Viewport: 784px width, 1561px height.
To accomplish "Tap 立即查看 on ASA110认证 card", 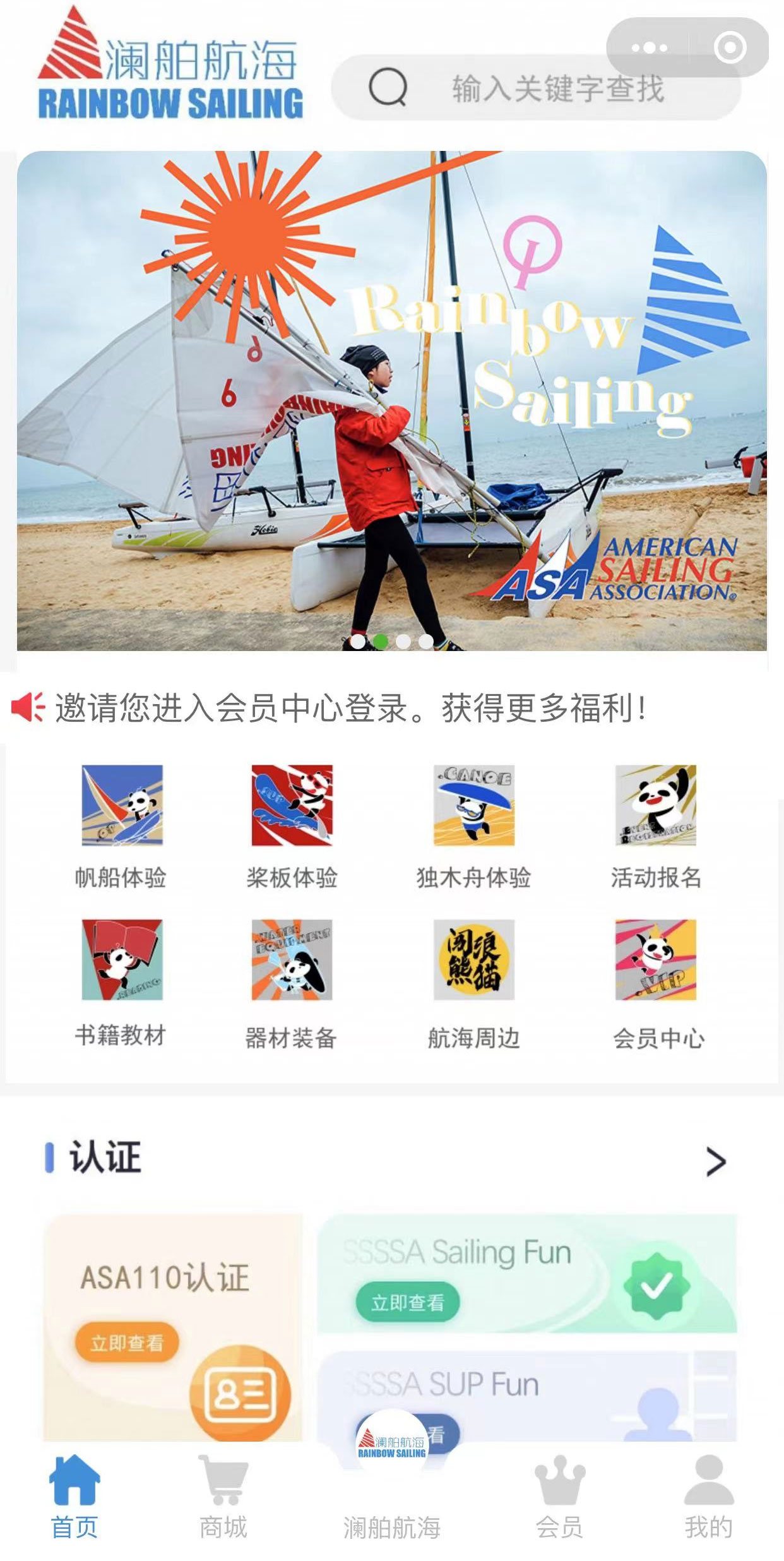I will pyautogui.click(x=127, y=1343).
